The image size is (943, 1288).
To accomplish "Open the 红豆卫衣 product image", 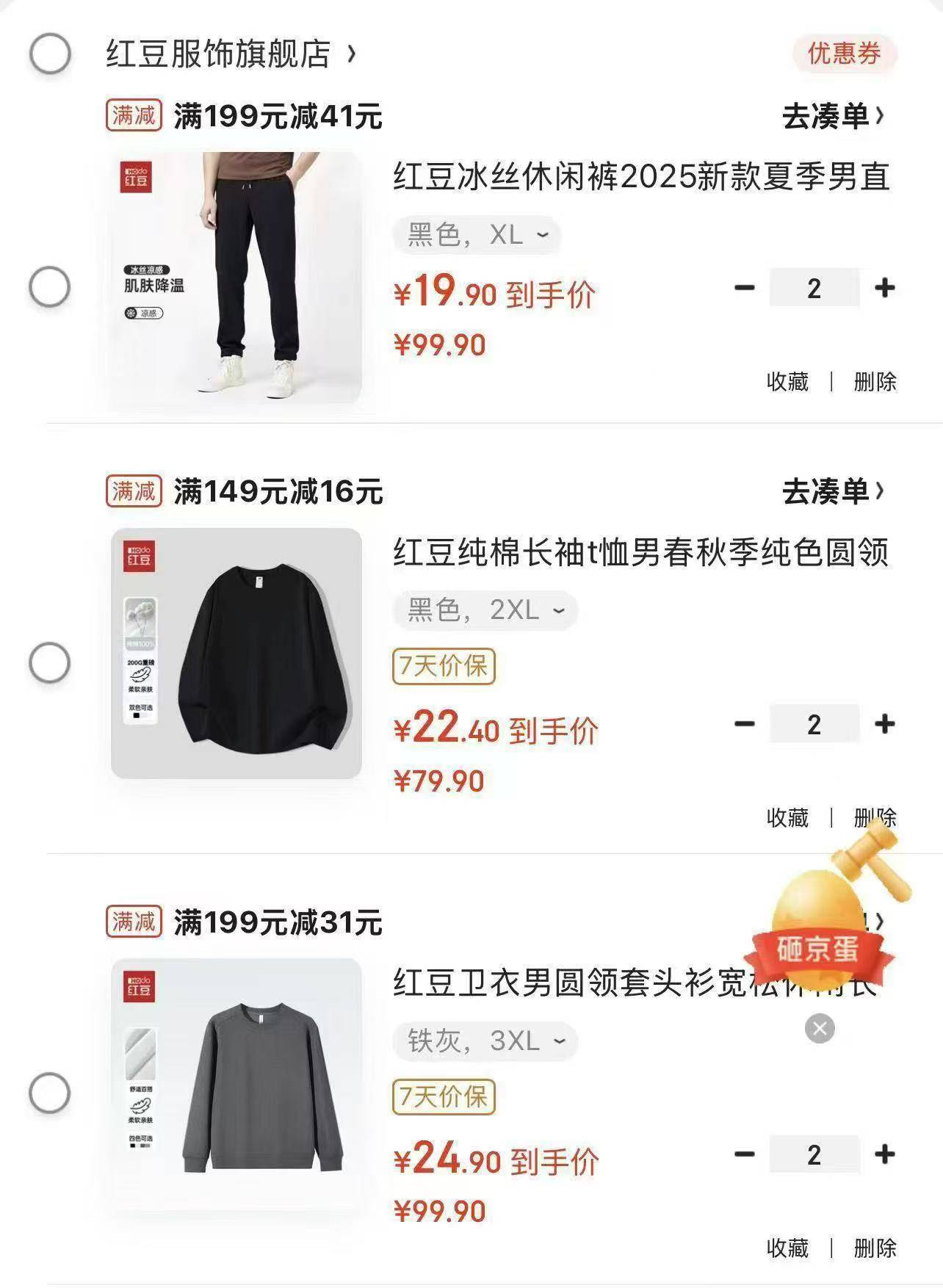I will pyautogui.click(x=236, y=1084).
